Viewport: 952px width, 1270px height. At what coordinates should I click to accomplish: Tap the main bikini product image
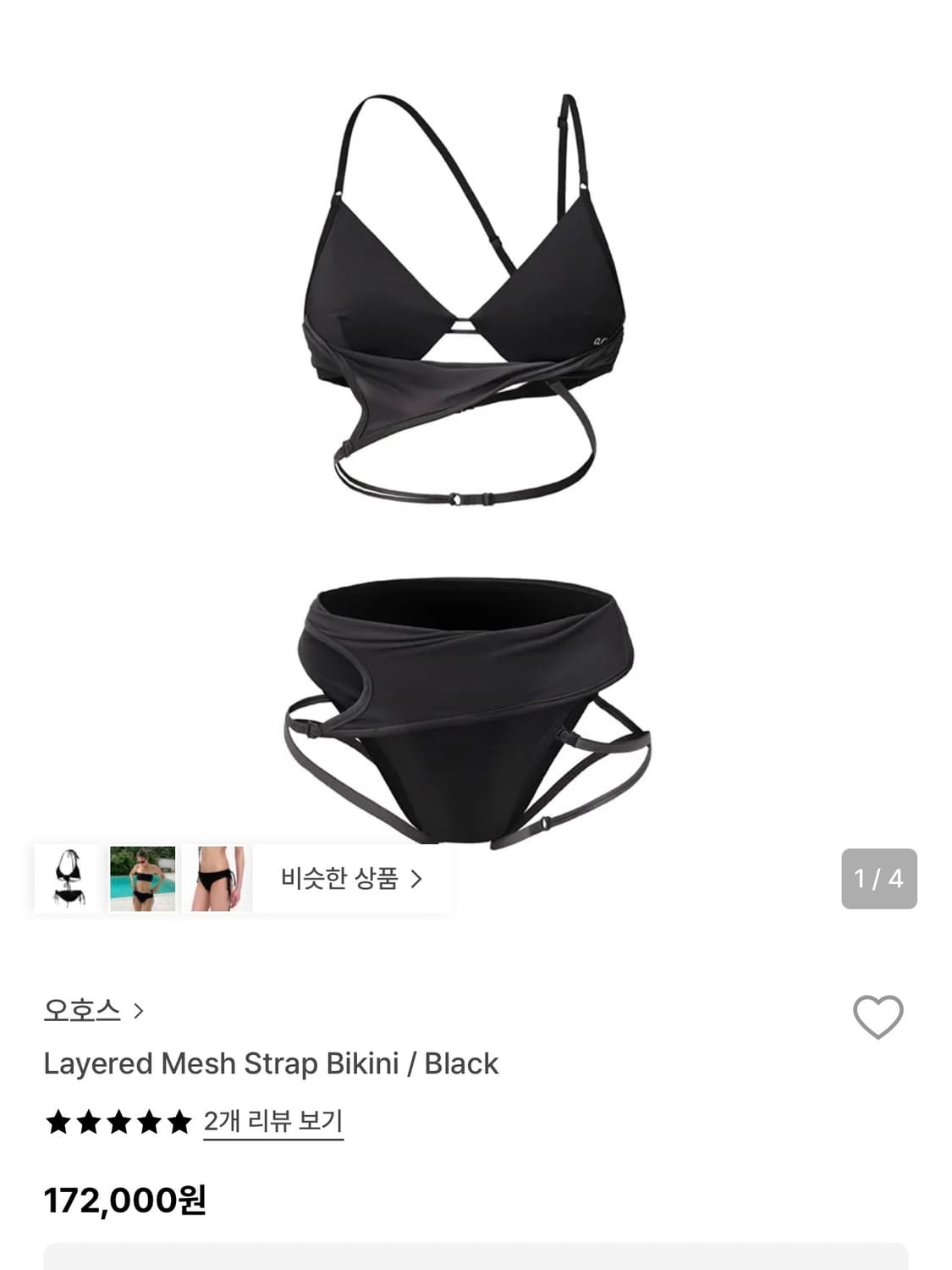[x=476, y=466]
